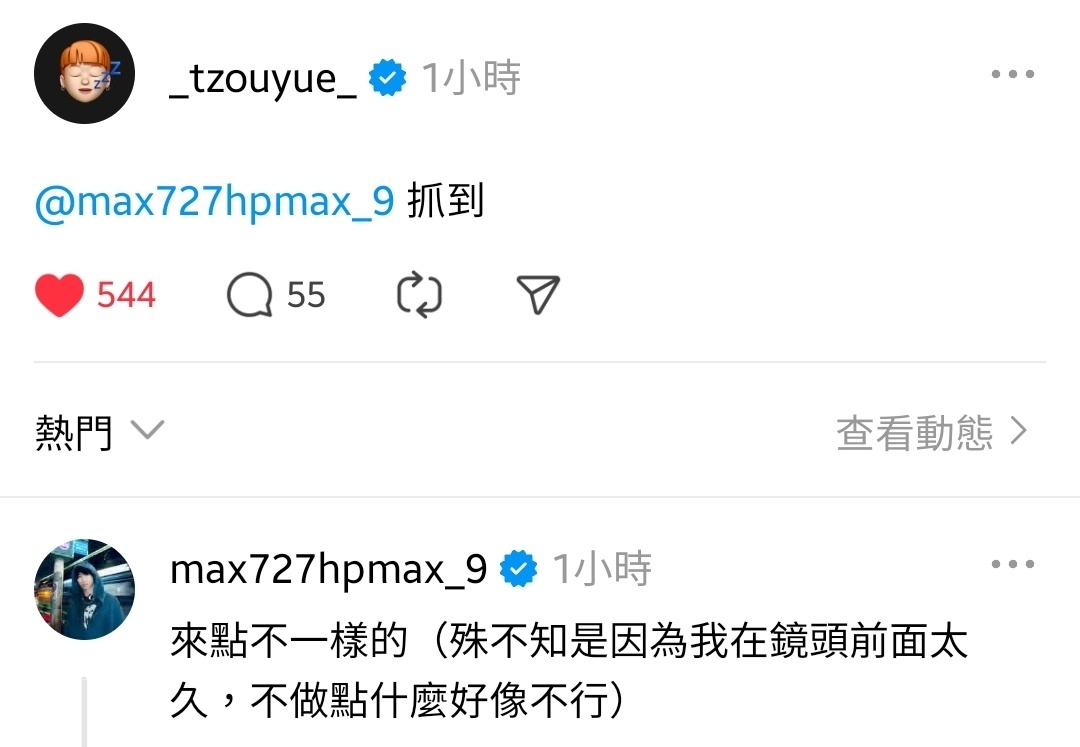Tap the _tzouyue_ username
Viewport: 1080px width, 747px height.
[263, 79]
